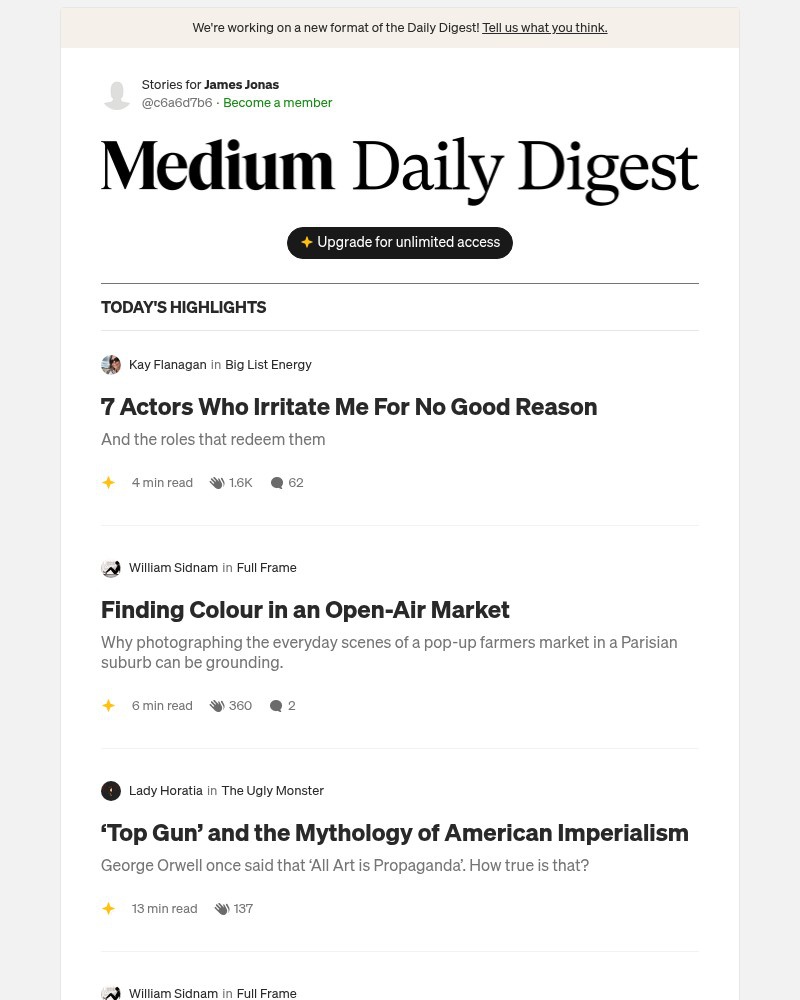Read '7 Actors Who Irritate Me' story

(349, 407)
